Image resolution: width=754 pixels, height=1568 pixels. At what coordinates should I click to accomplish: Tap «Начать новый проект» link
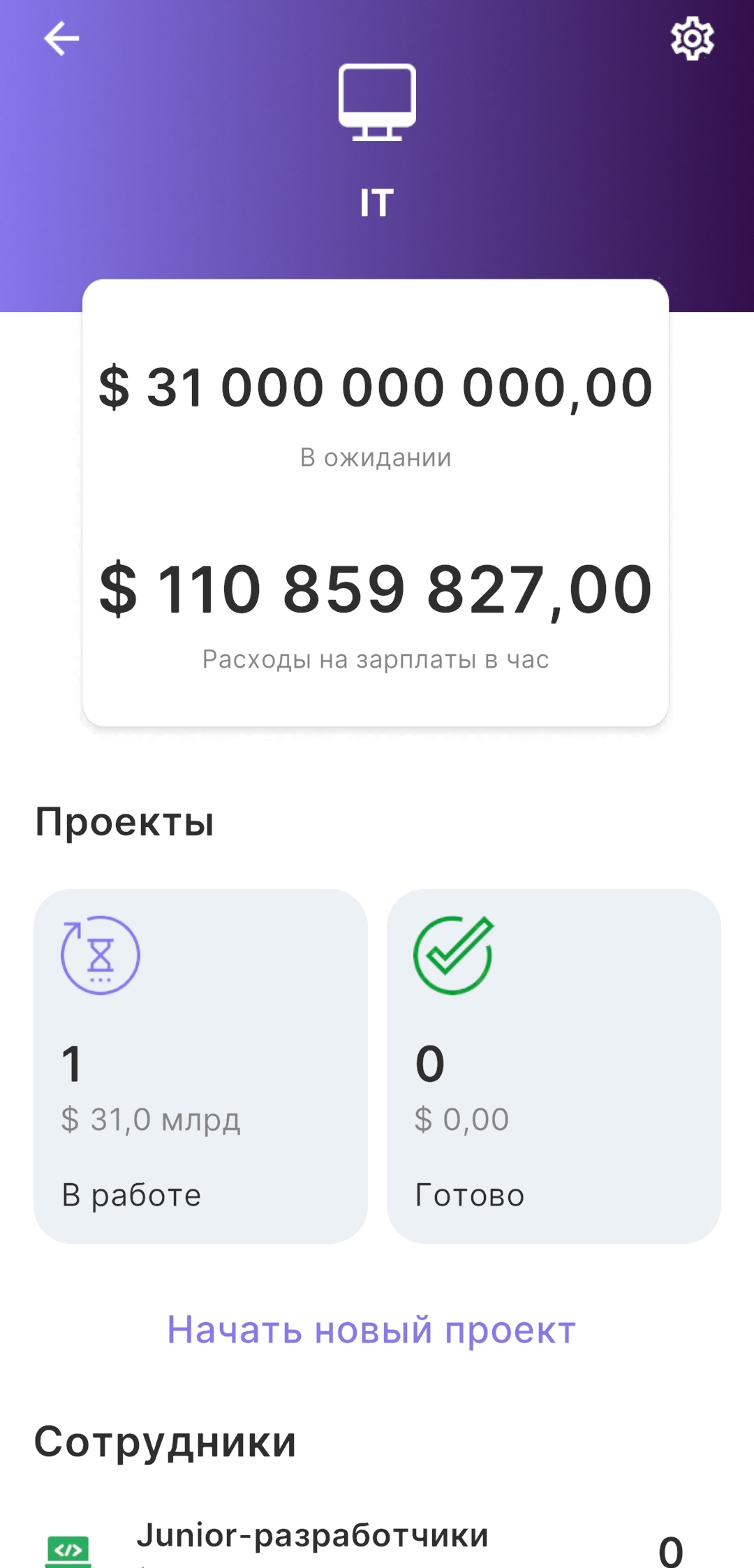(371, 1330)
